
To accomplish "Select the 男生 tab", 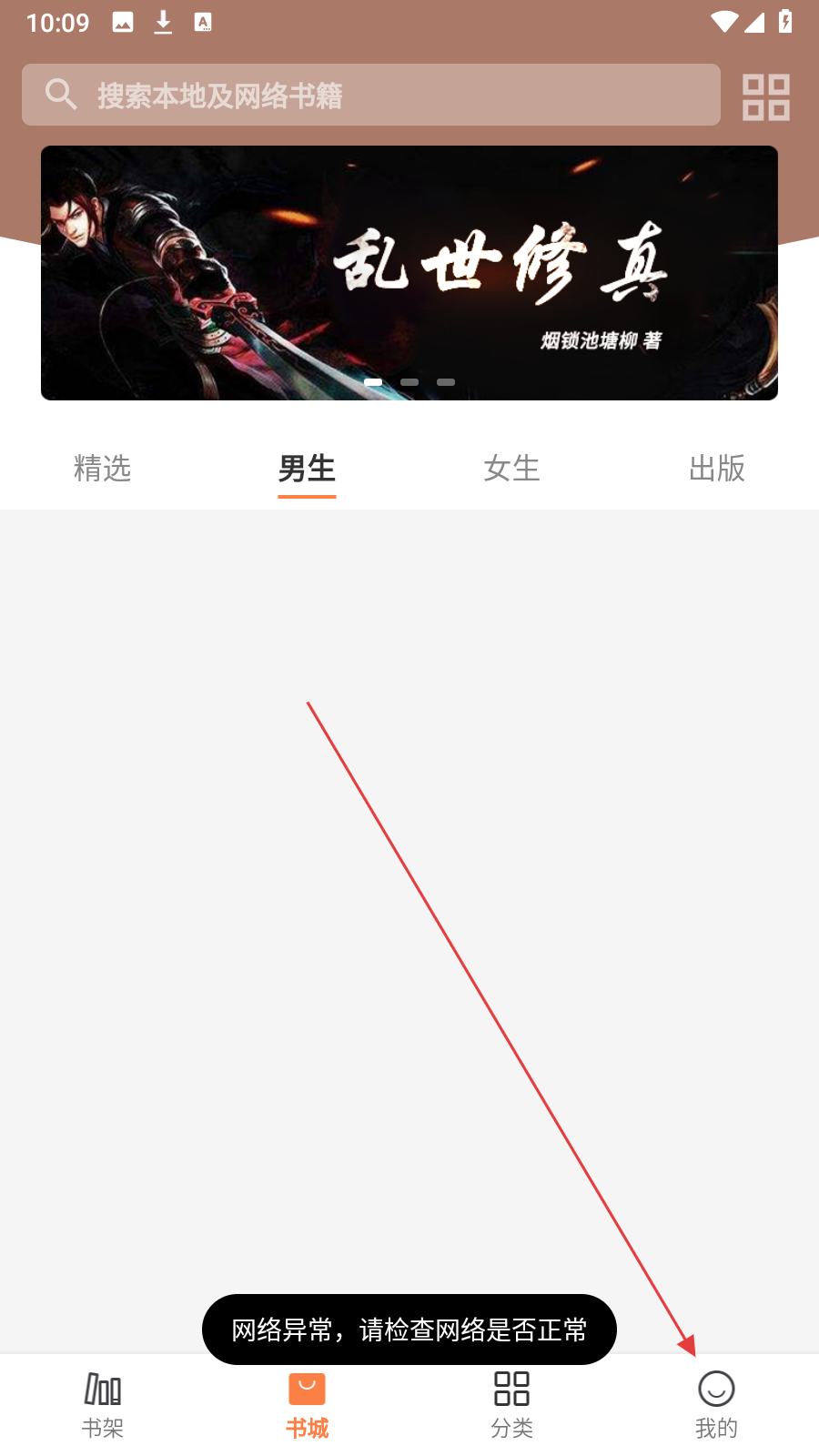I will coord(307,469).
